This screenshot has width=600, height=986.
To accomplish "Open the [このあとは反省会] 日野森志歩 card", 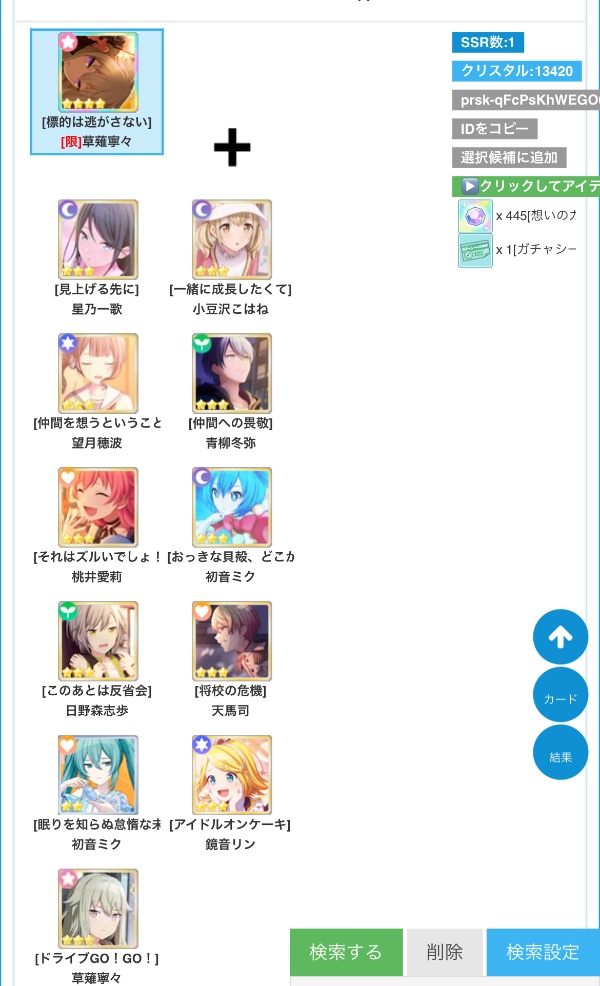I will click(x=97, y=641).
